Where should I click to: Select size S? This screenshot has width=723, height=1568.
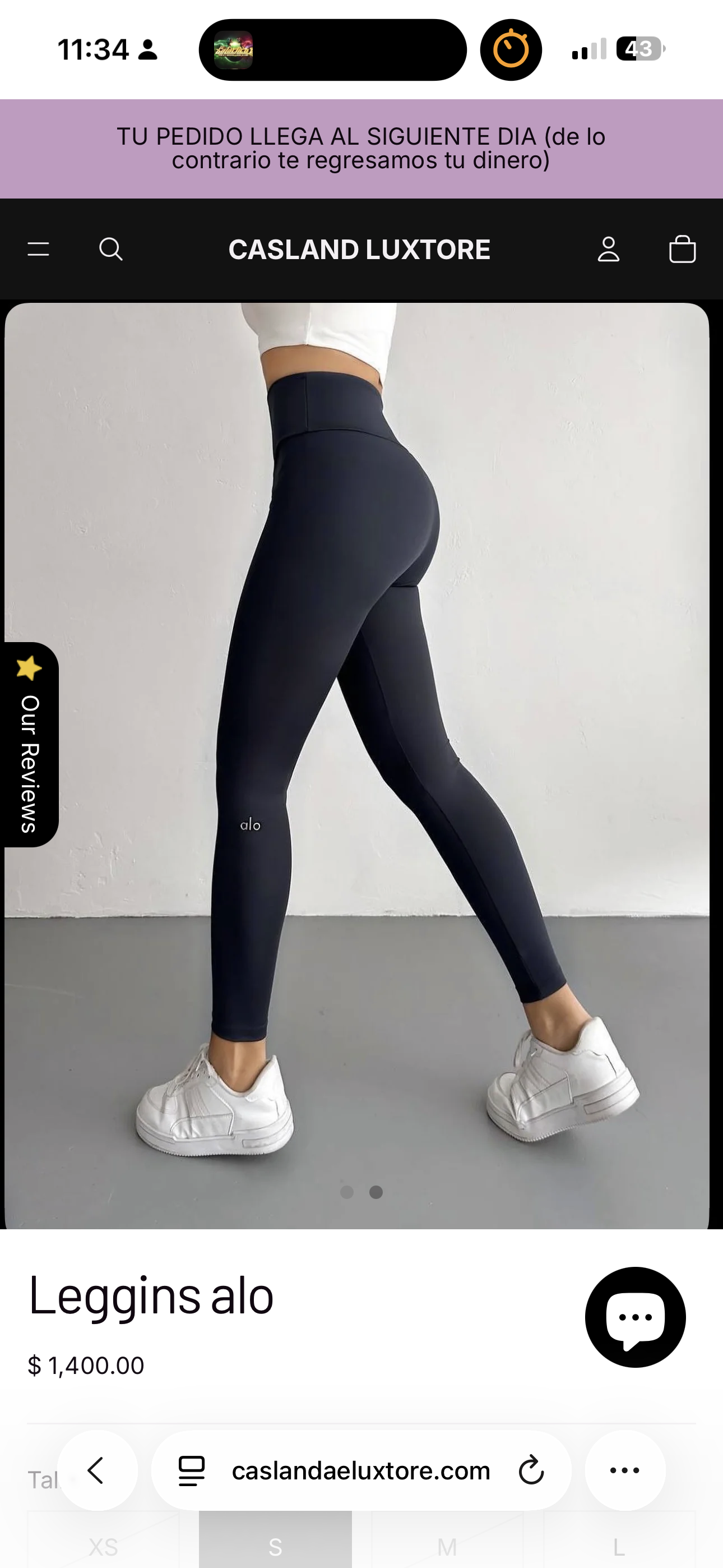[x=275, y=1546]
